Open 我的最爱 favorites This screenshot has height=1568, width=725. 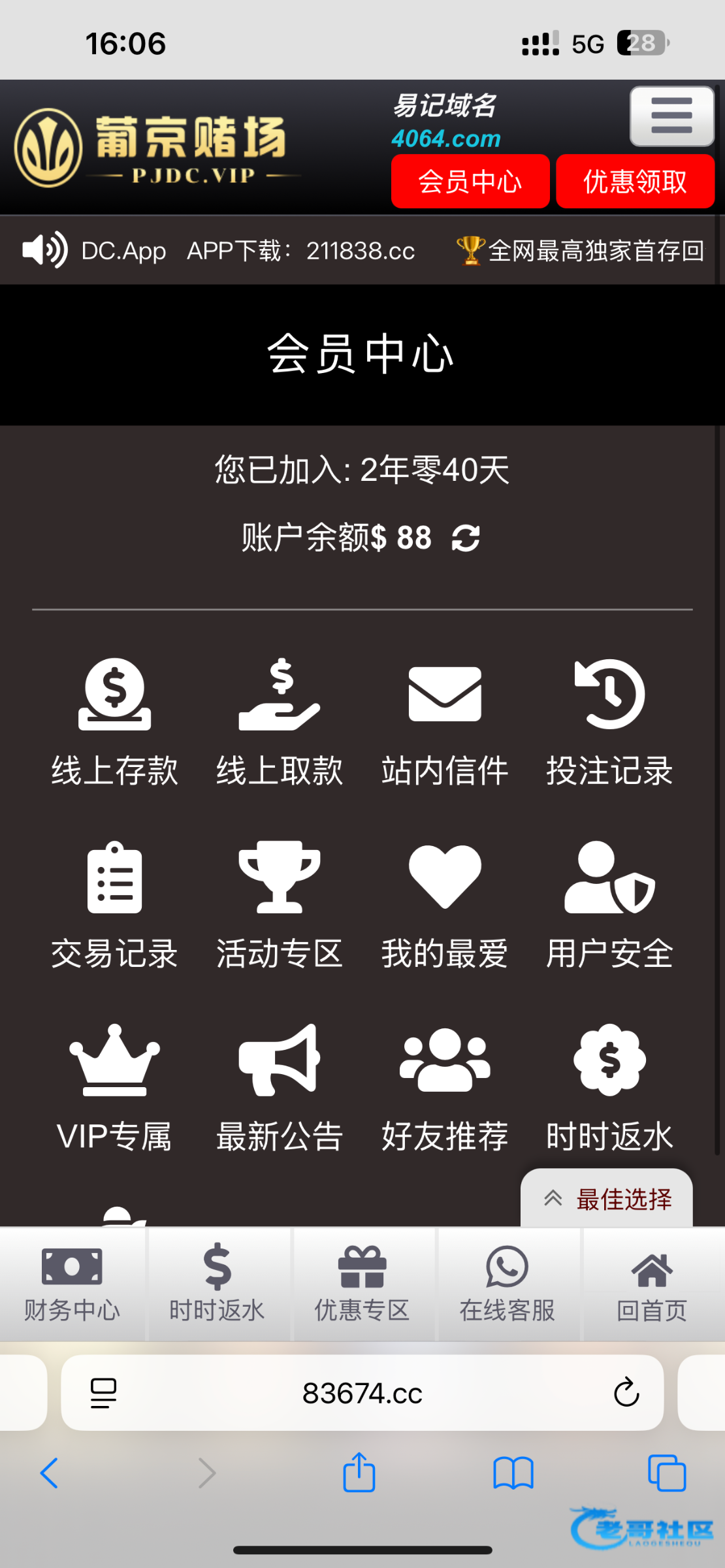[445, 904]
